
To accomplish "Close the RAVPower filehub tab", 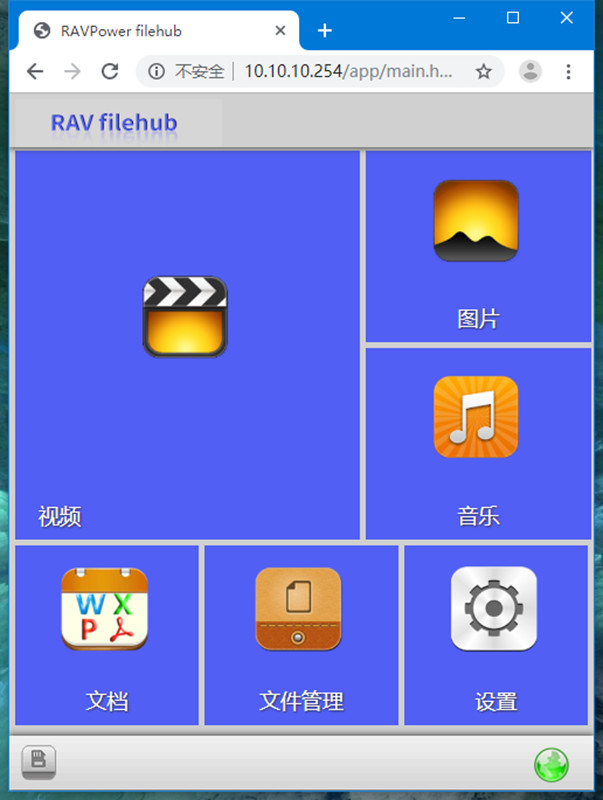I will pyautogui.click(x=281, y=31).
